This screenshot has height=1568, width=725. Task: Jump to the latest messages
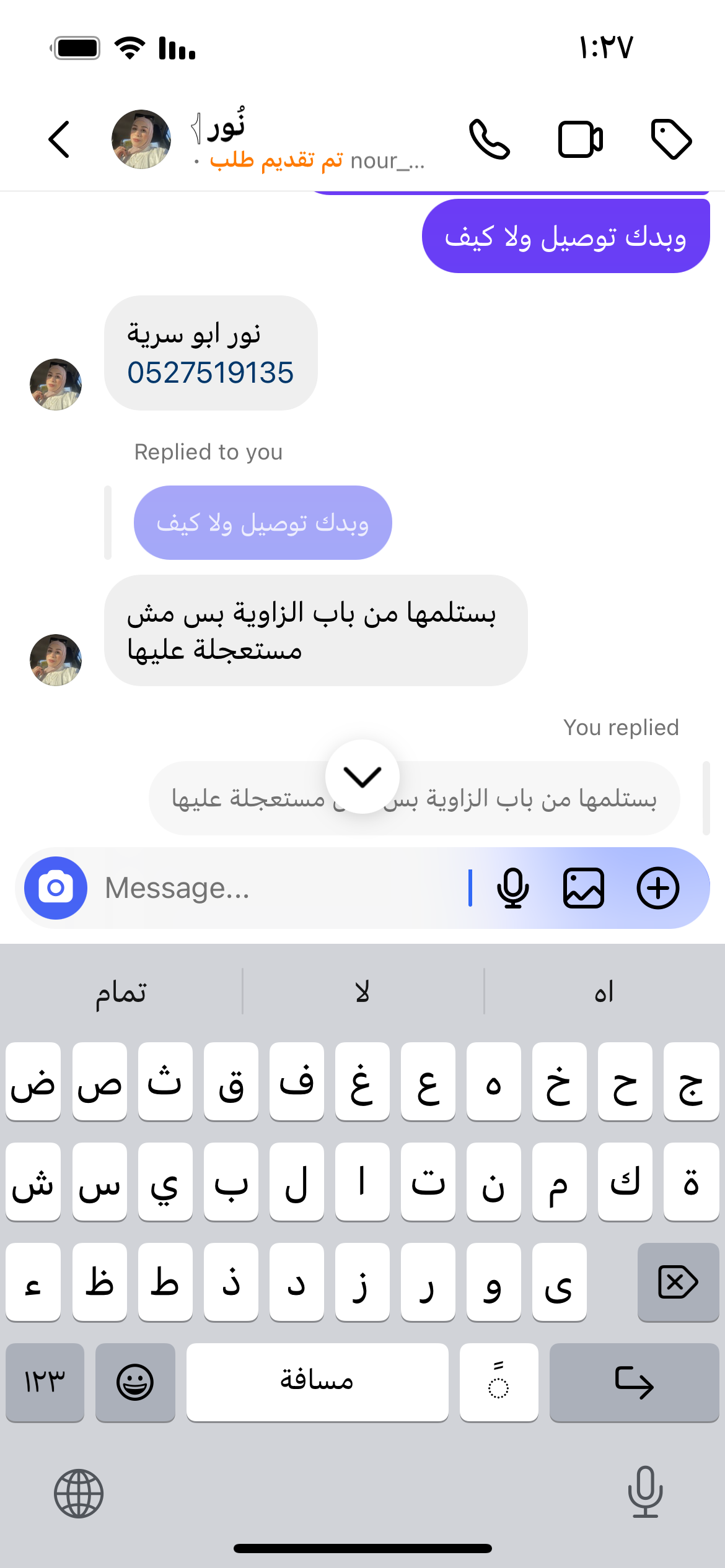[362, 777]
